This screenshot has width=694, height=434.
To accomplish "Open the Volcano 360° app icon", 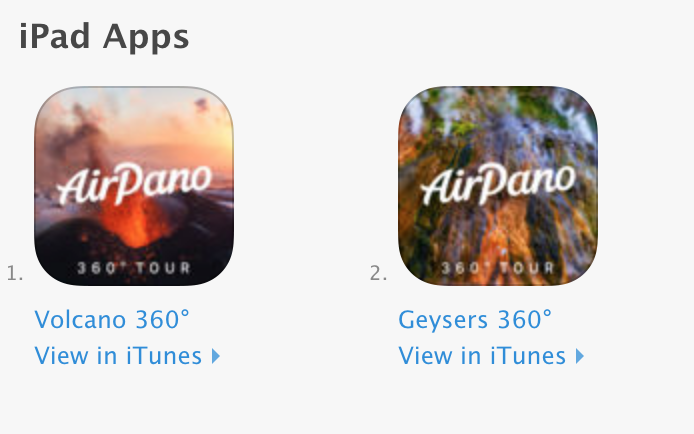I will 134,186.
